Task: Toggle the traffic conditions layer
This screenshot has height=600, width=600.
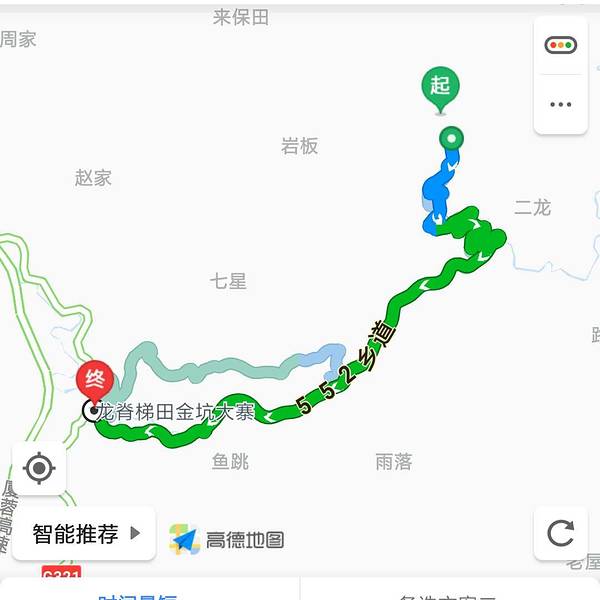Action: pos(560,45)
